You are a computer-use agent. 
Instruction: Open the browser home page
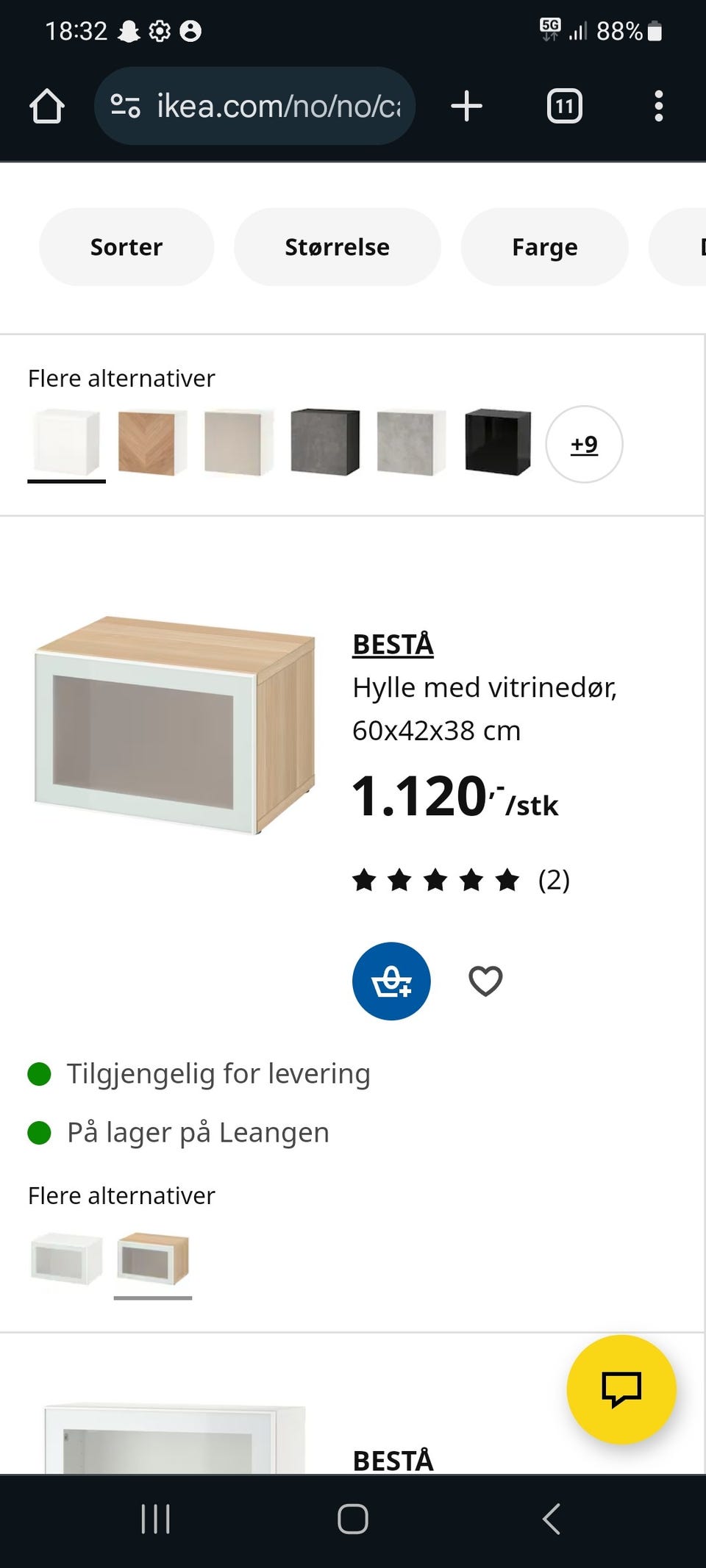47,106
